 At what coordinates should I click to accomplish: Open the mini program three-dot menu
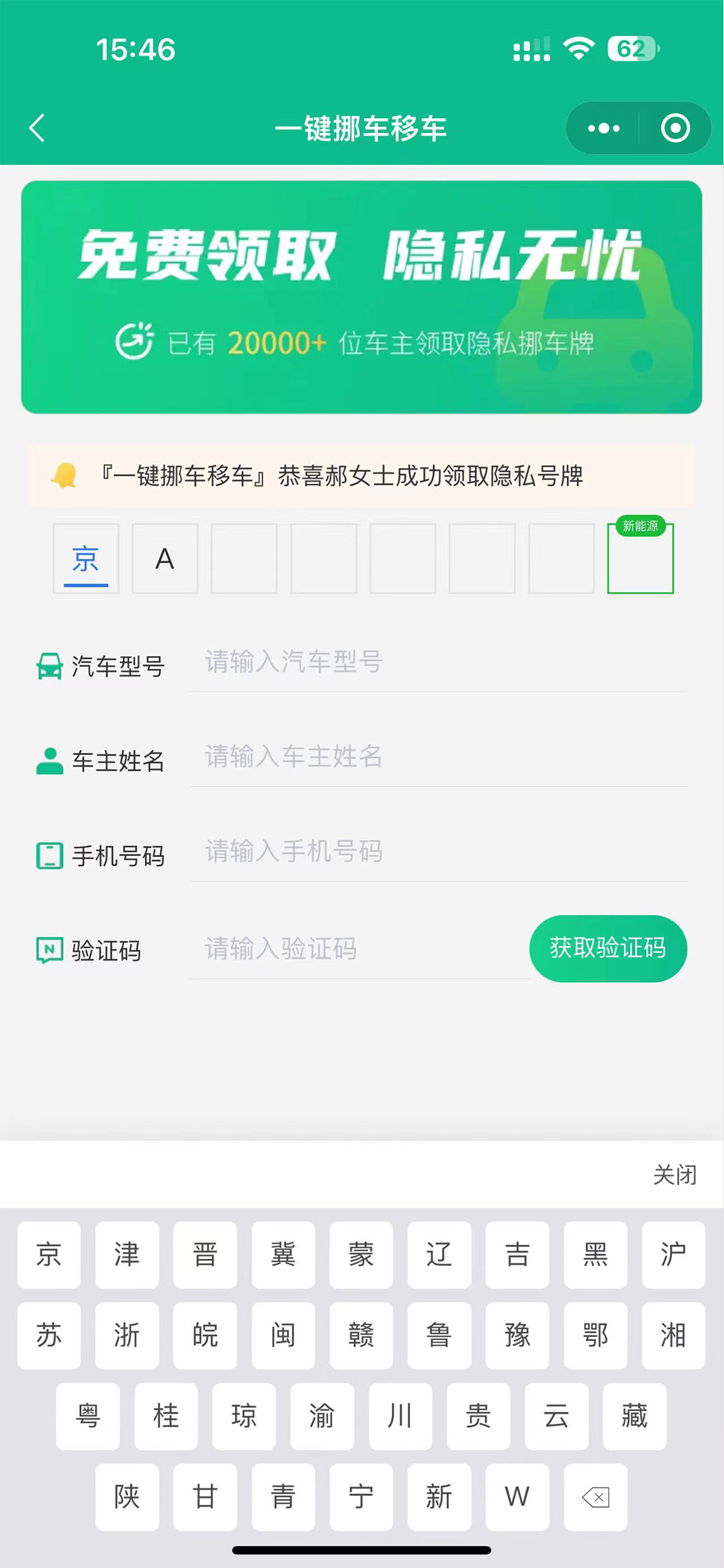(604, 128)
